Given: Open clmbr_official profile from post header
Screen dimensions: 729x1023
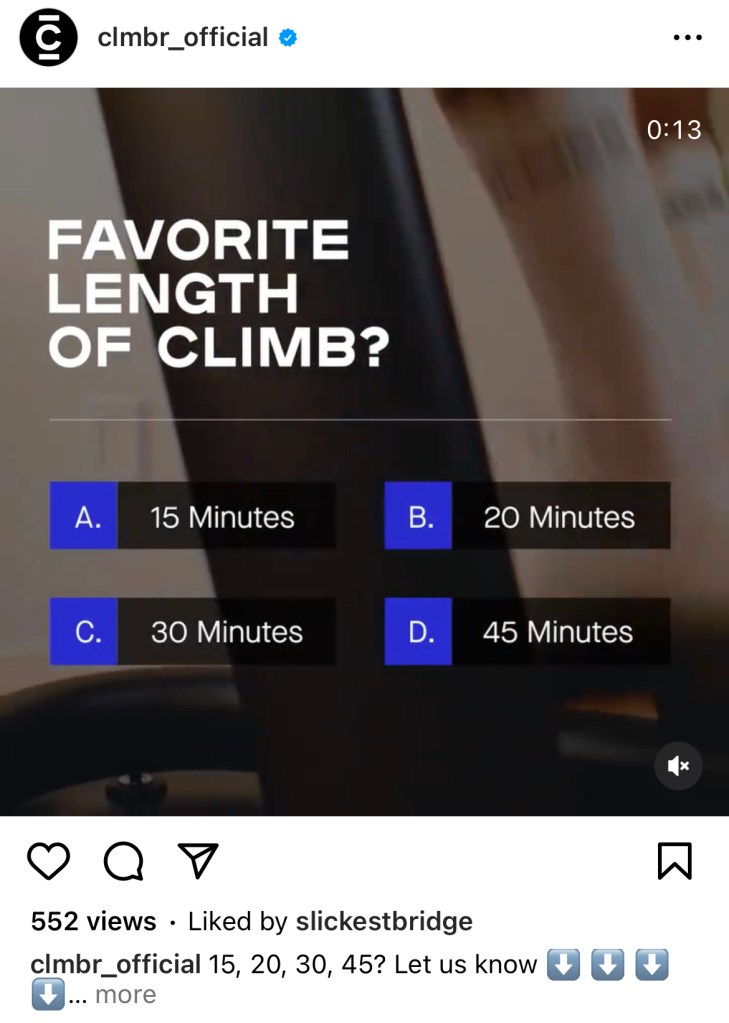Looking at the screenshot, I should [x=182, y=38].
